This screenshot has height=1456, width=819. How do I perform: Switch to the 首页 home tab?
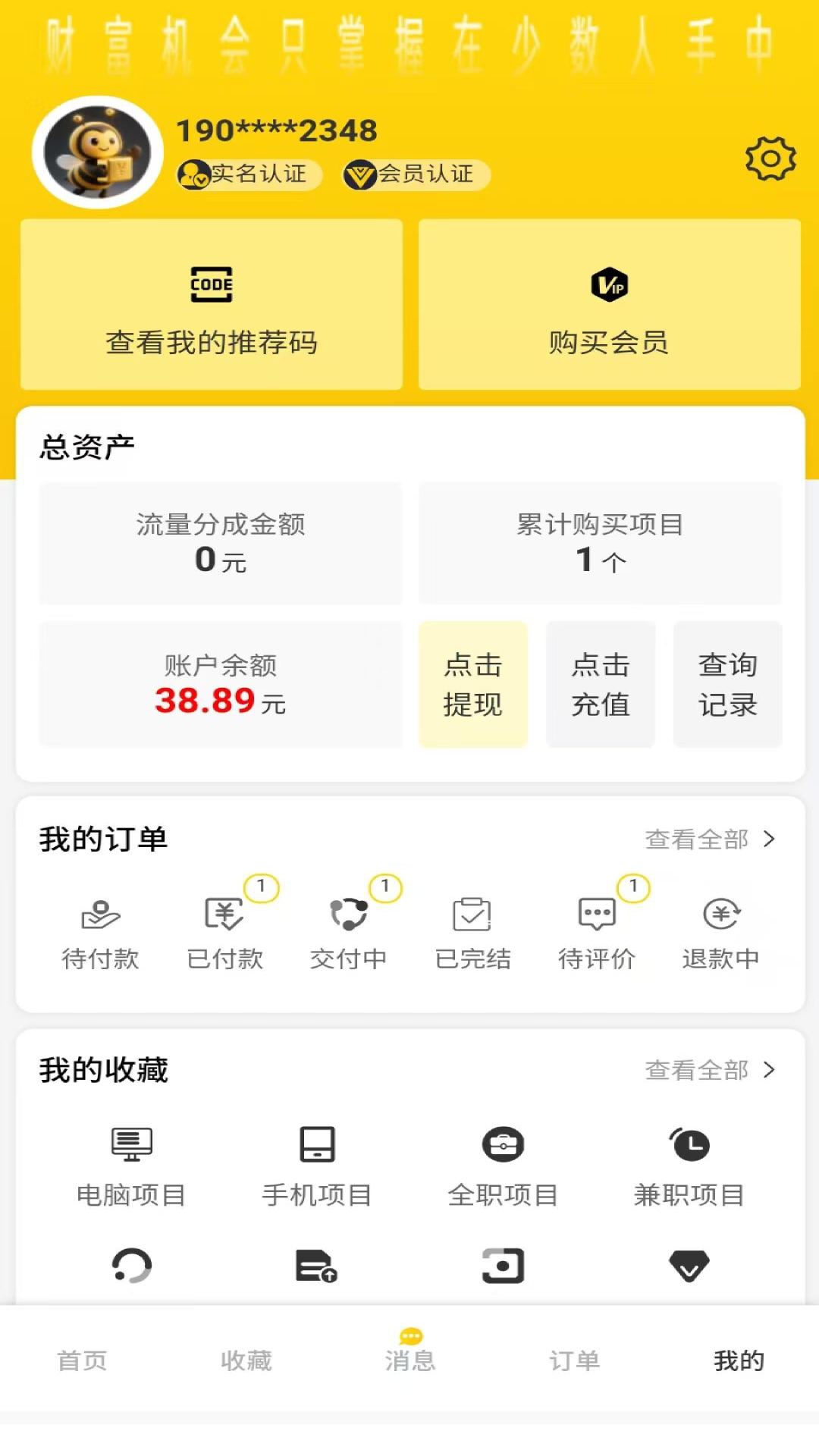(x=82, y=1360)
